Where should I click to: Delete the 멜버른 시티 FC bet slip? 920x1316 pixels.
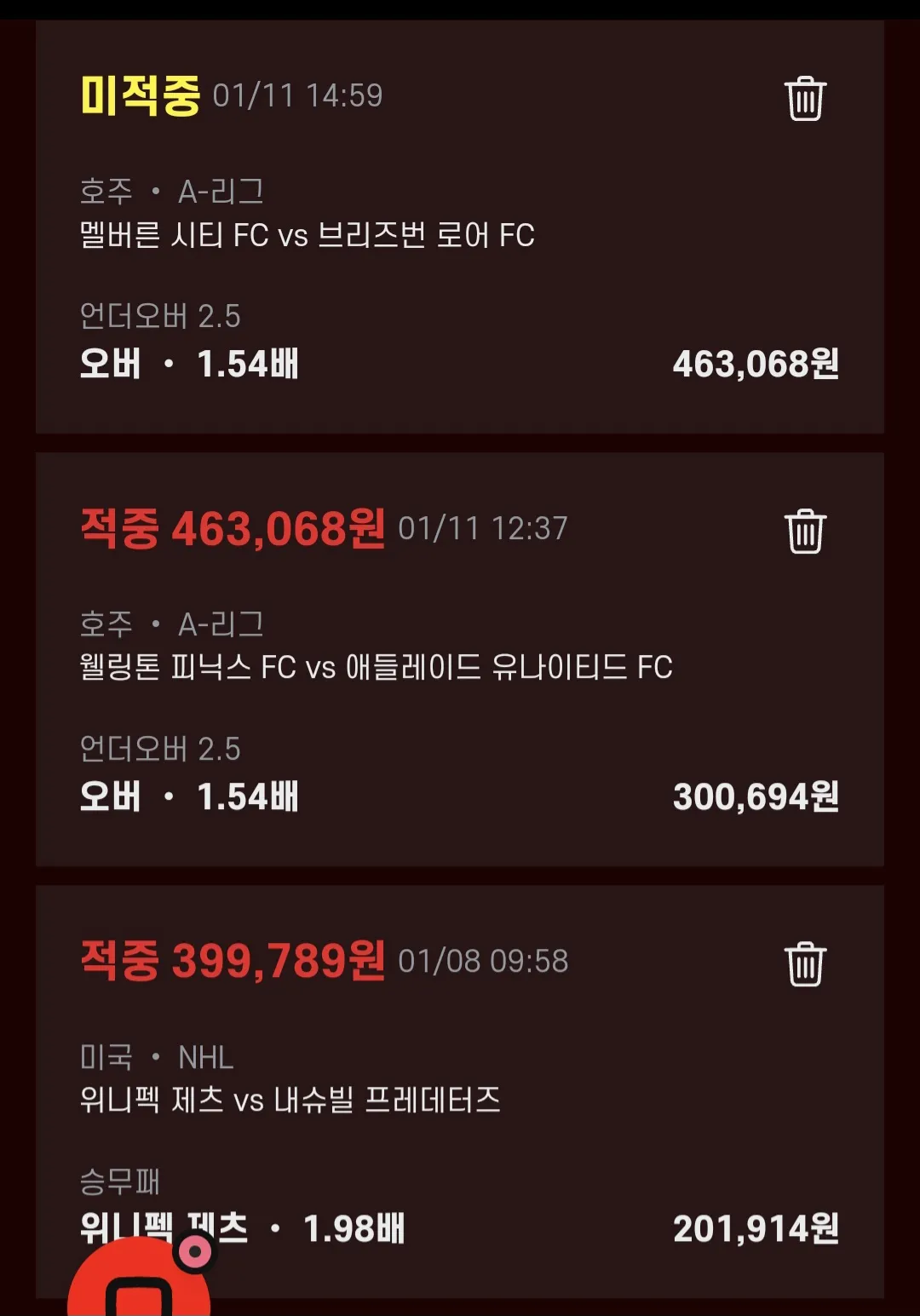805,99
